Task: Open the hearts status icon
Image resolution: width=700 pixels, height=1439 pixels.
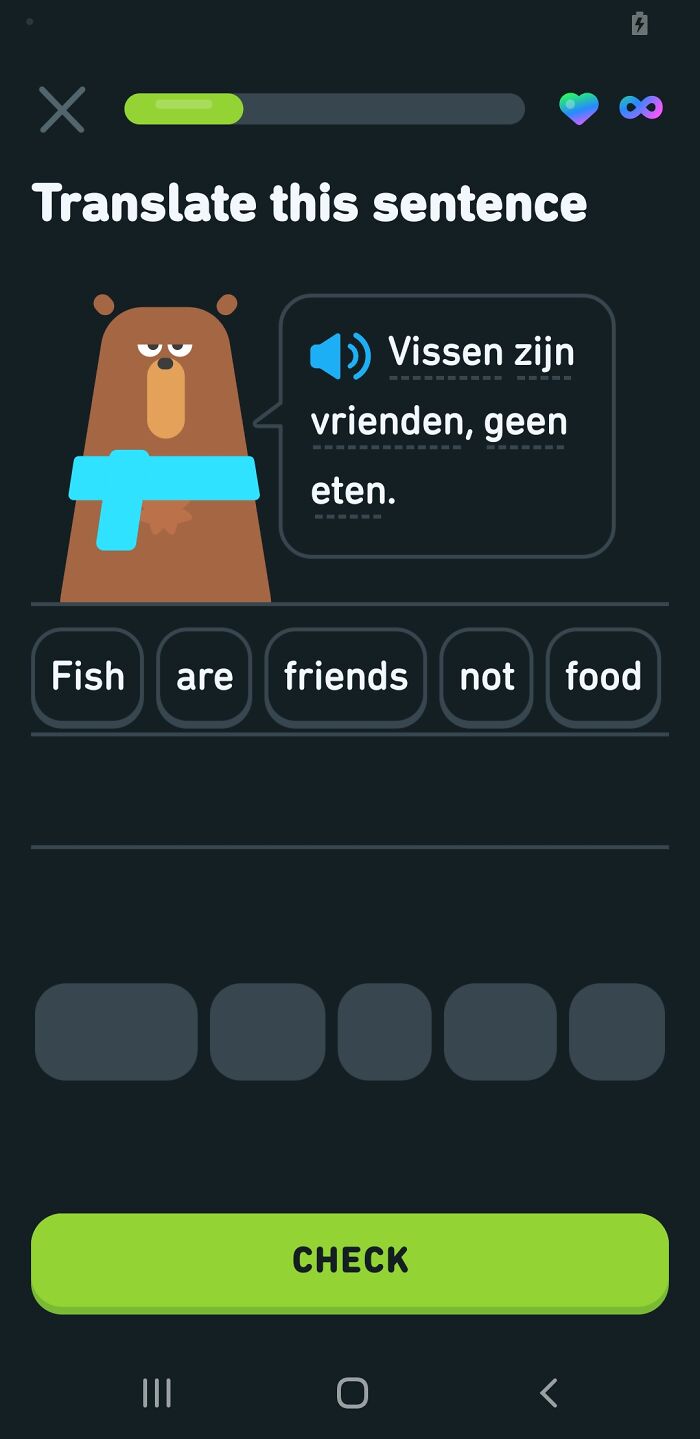Action: [579, 108]
